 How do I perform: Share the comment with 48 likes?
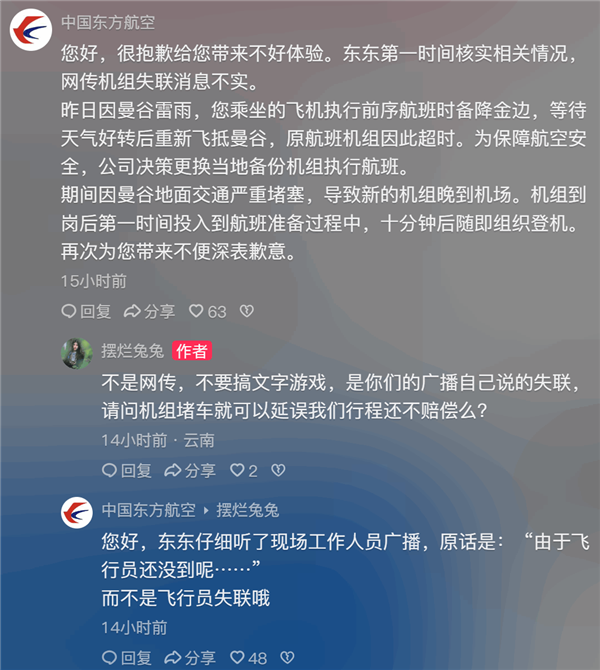click(x=191, y=658)
